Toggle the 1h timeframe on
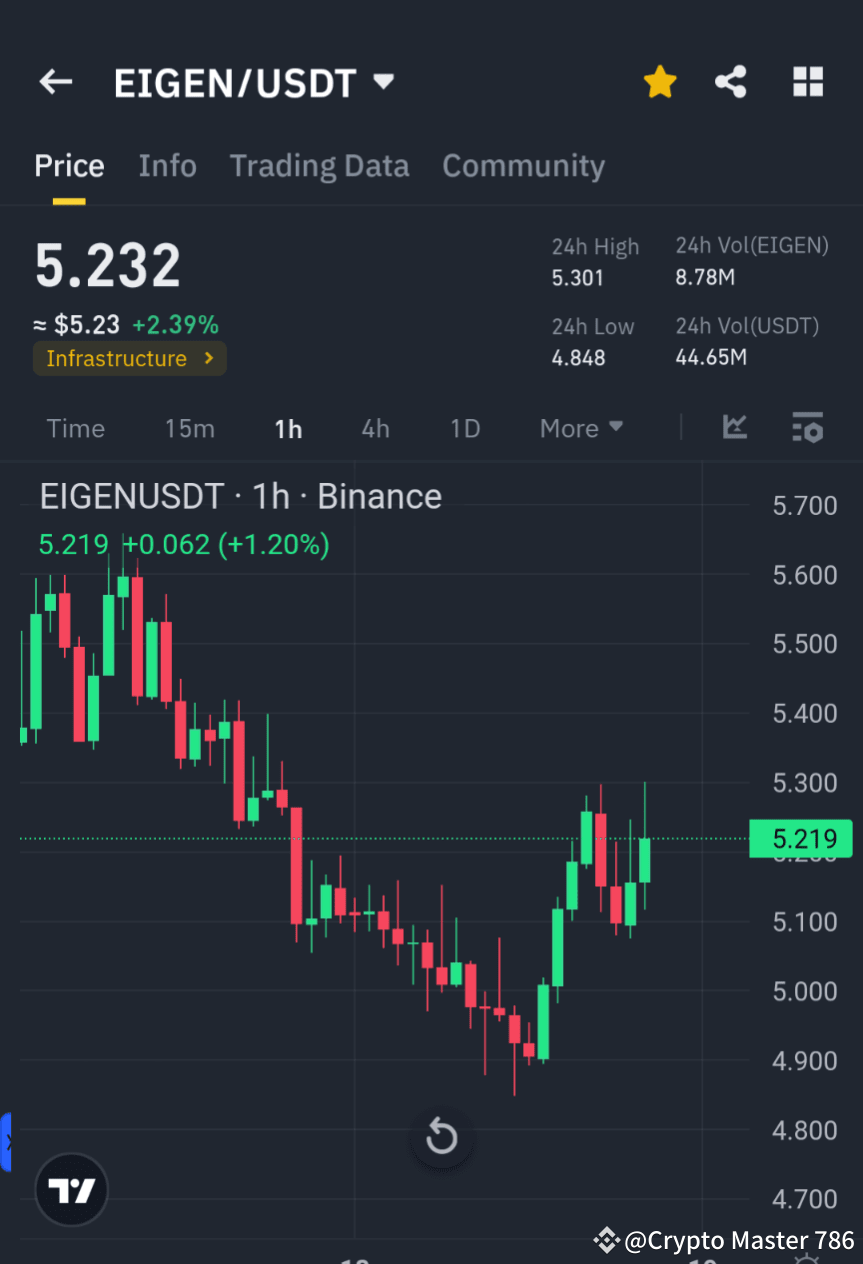Image resolution: width=863 pixels, height=1264 pixels. tap(288, 428)
